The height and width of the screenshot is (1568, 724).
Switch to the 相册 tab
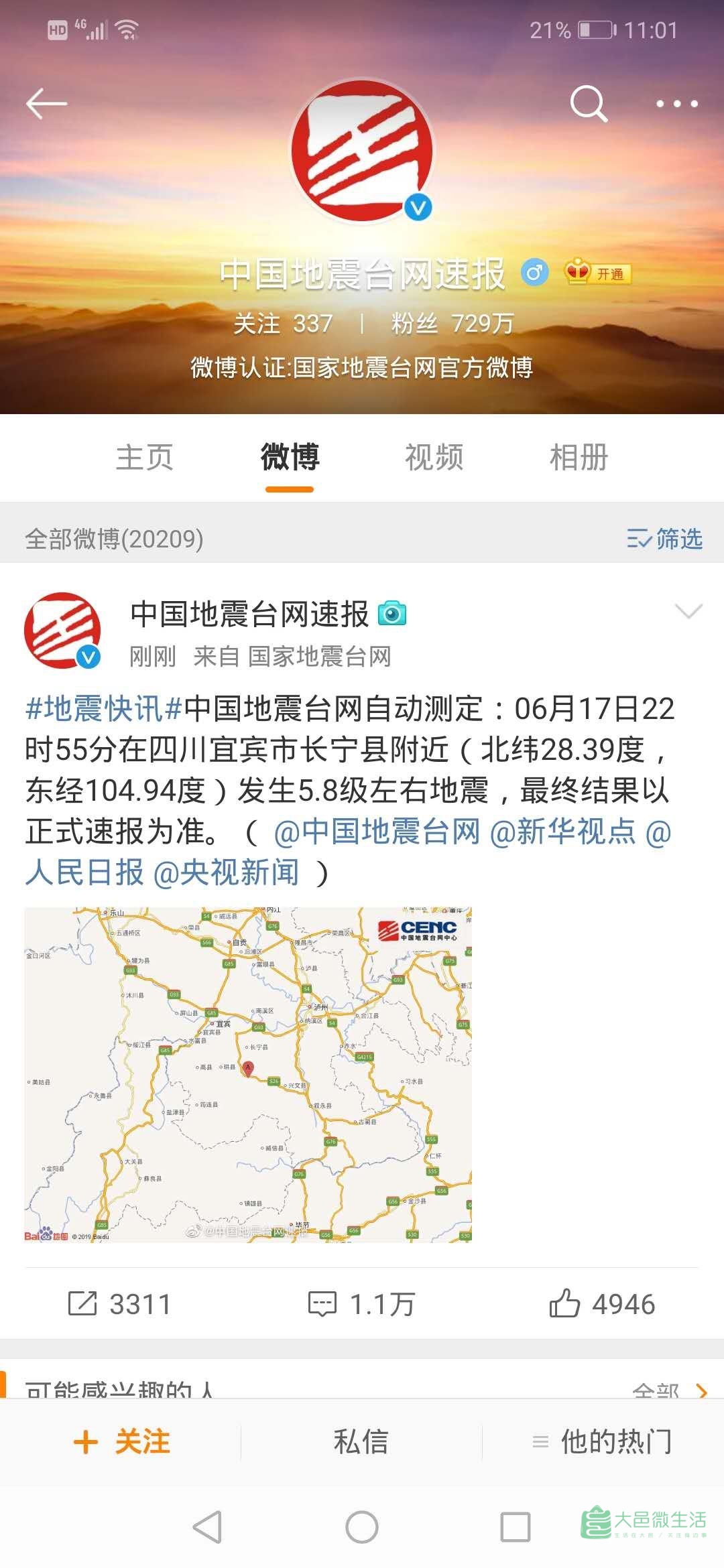coord(579,458)
